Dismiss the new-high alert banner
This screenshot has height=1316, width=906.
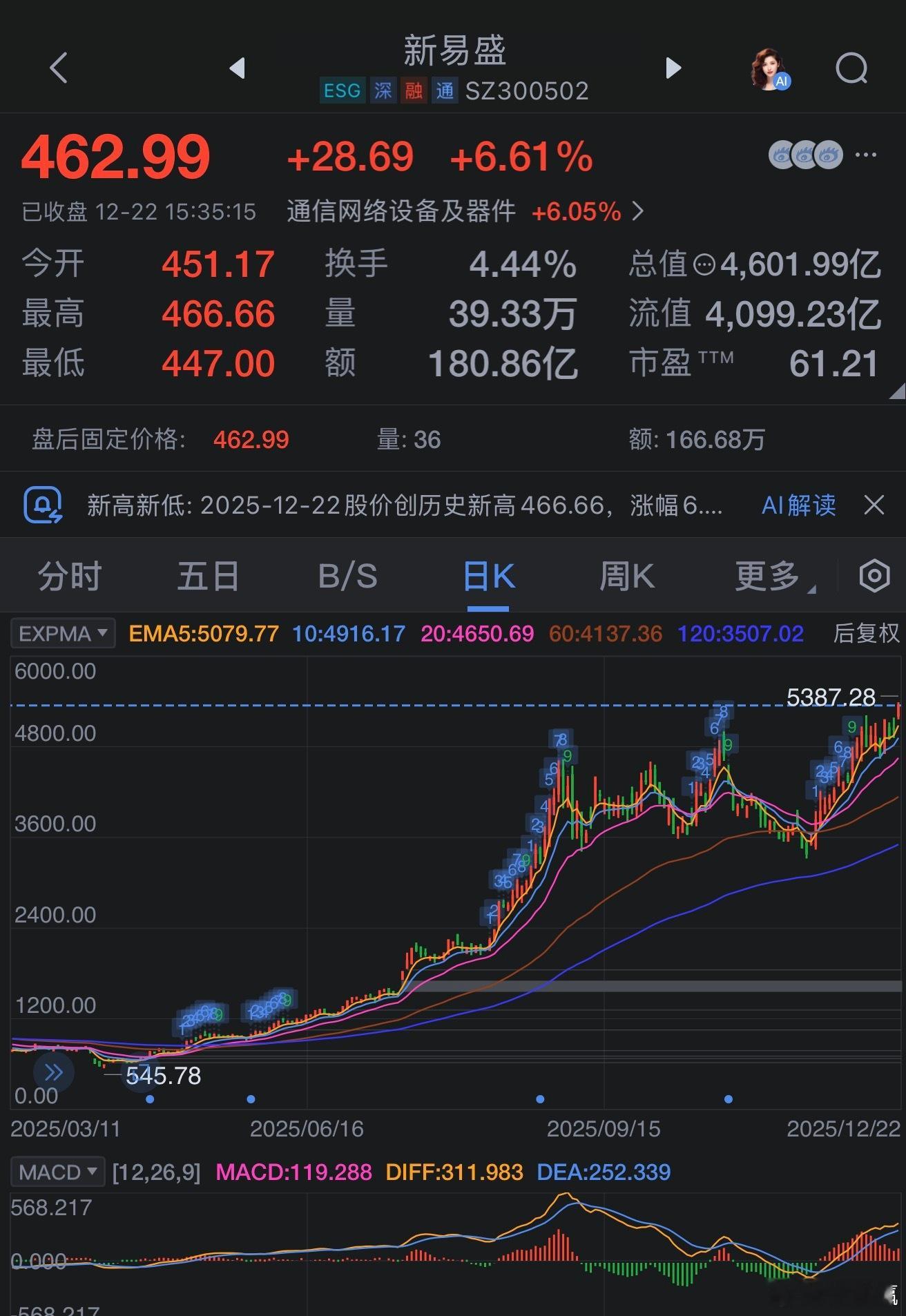tap(873, 505)
